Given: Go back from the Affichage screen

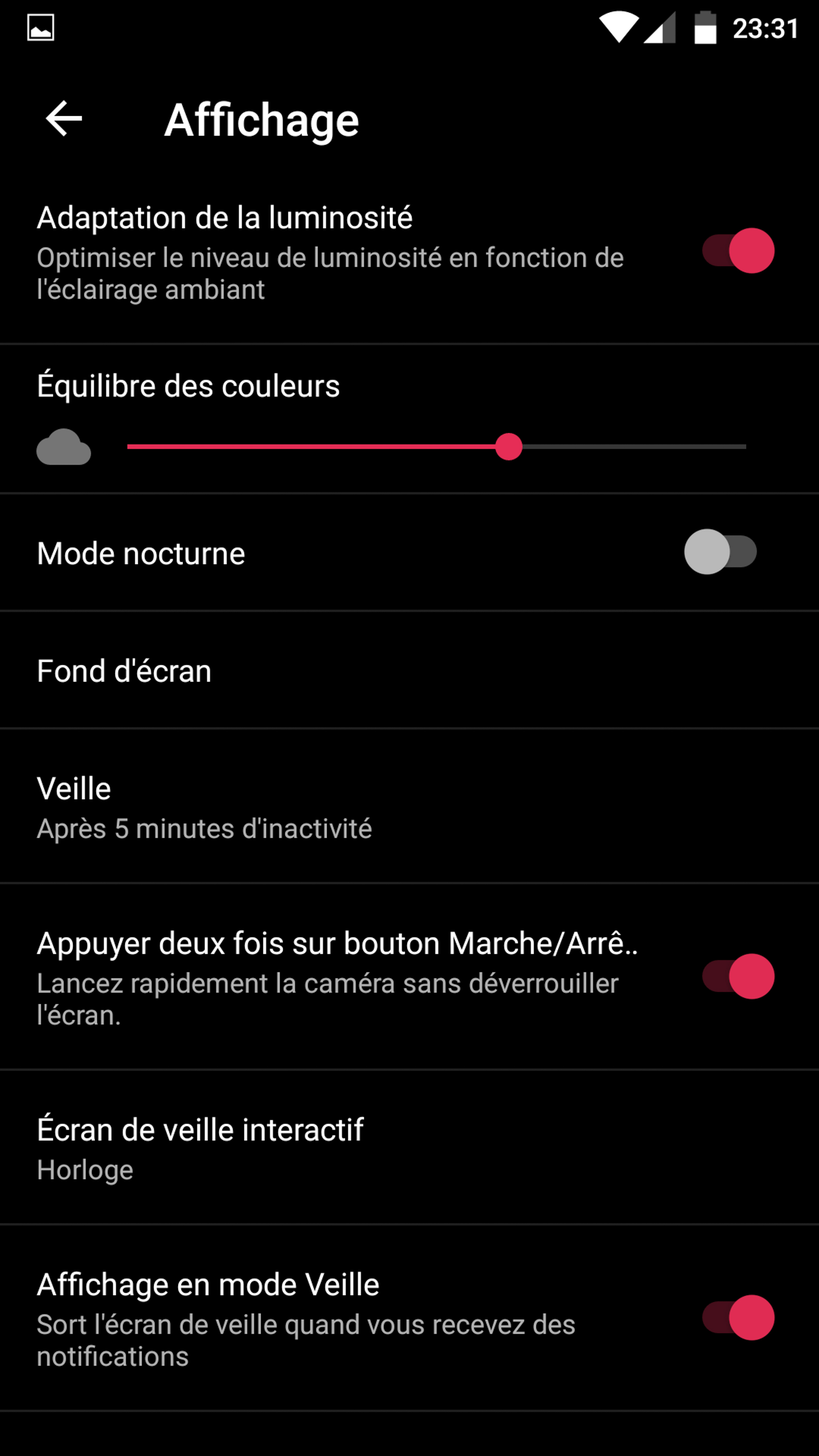Looking at the screenshot, I should tap(63, 119).
